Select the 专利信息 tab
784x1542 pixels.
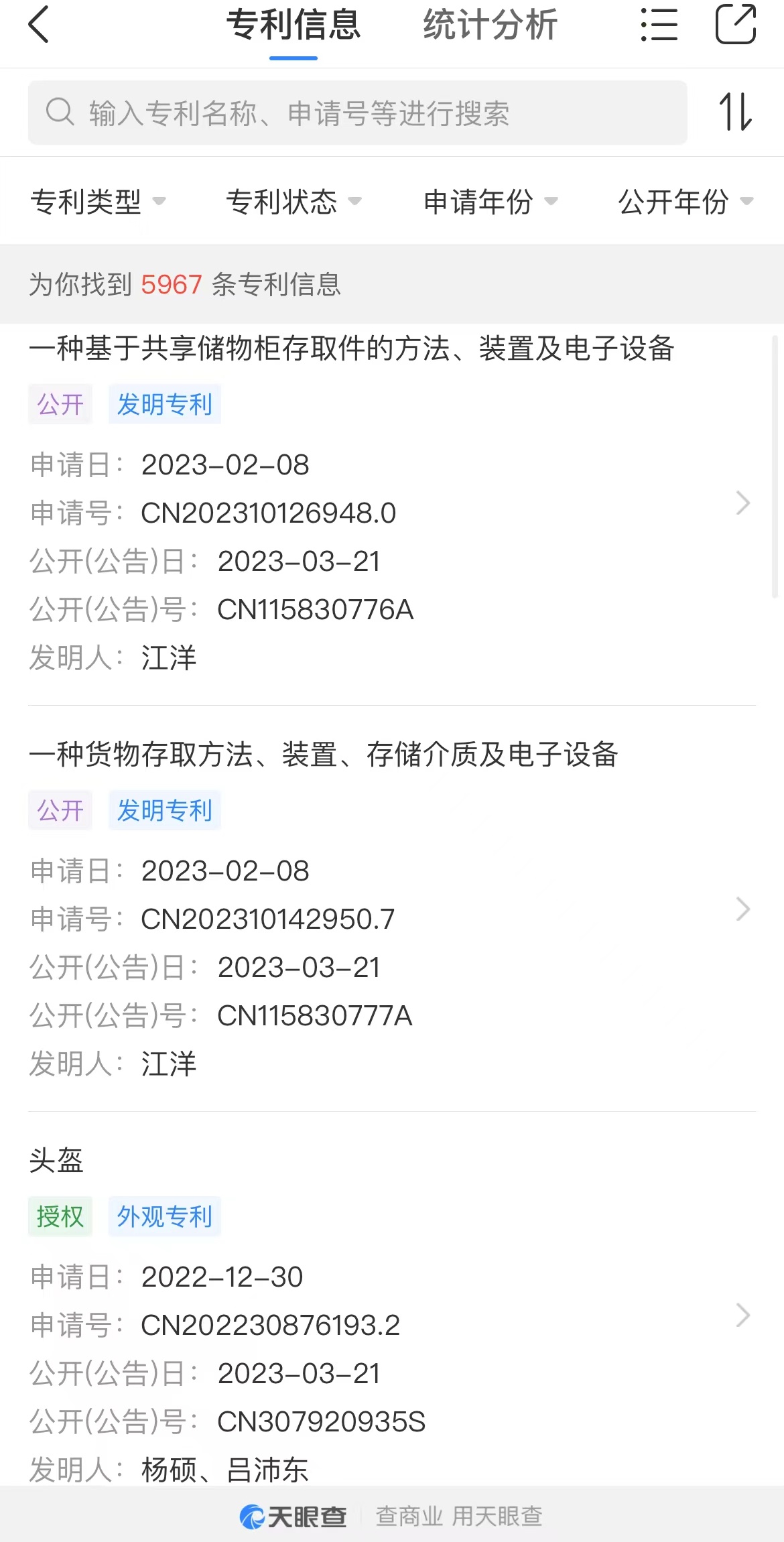click(x=293, y=25)
